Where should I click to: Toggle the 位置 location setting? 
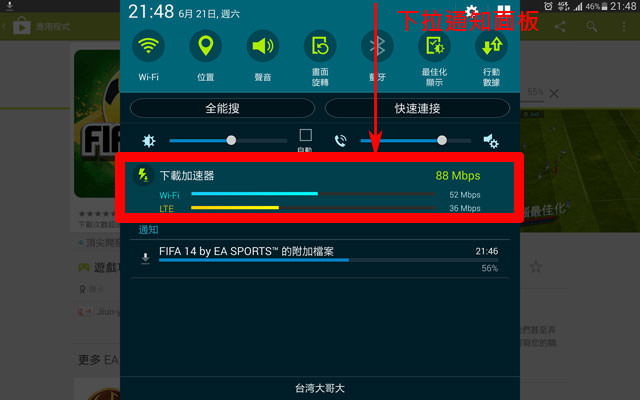click(x=205, y=47)
